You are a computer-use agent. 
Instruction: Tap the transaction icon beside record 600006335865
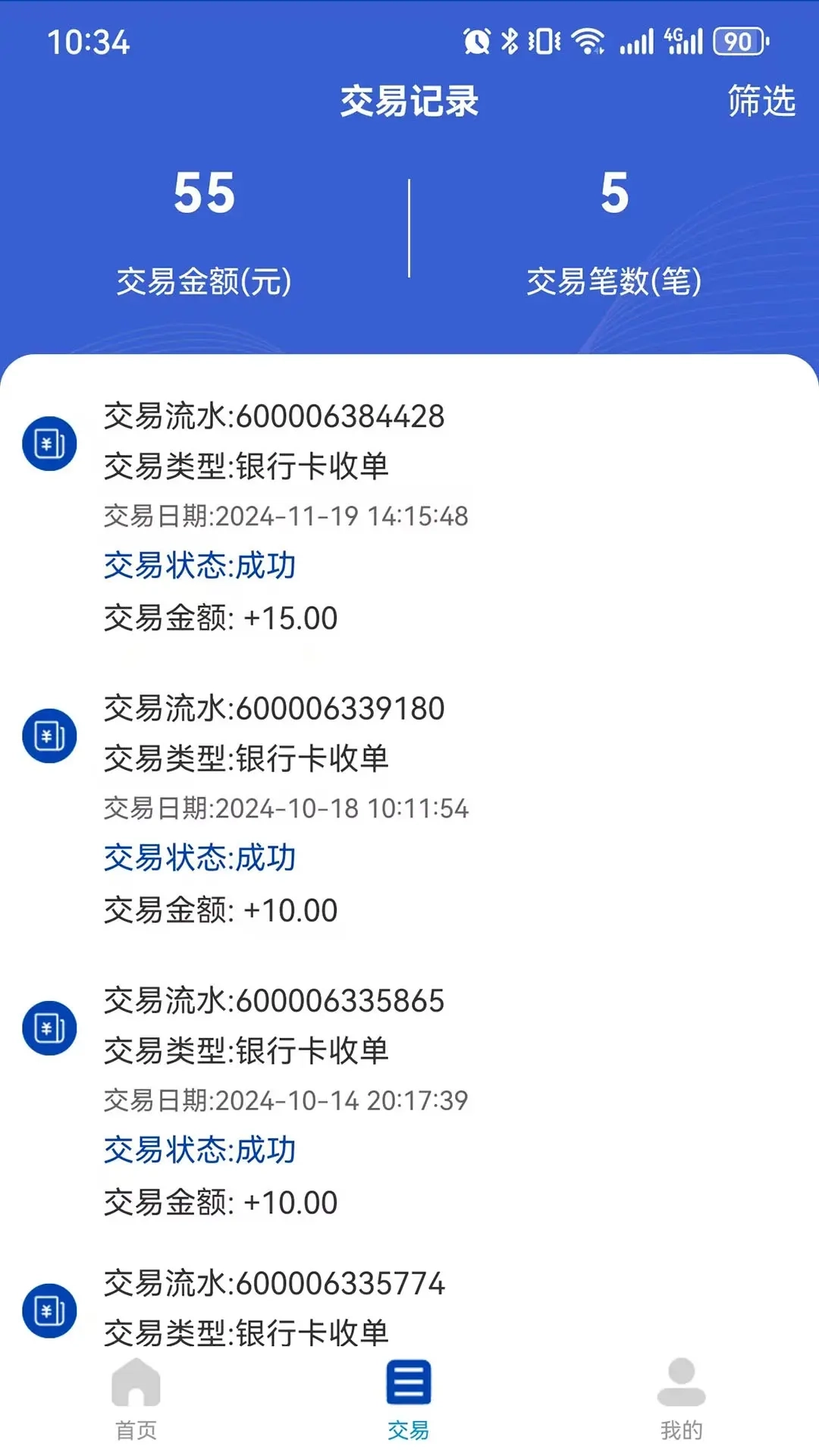(x=49, y=1029)
